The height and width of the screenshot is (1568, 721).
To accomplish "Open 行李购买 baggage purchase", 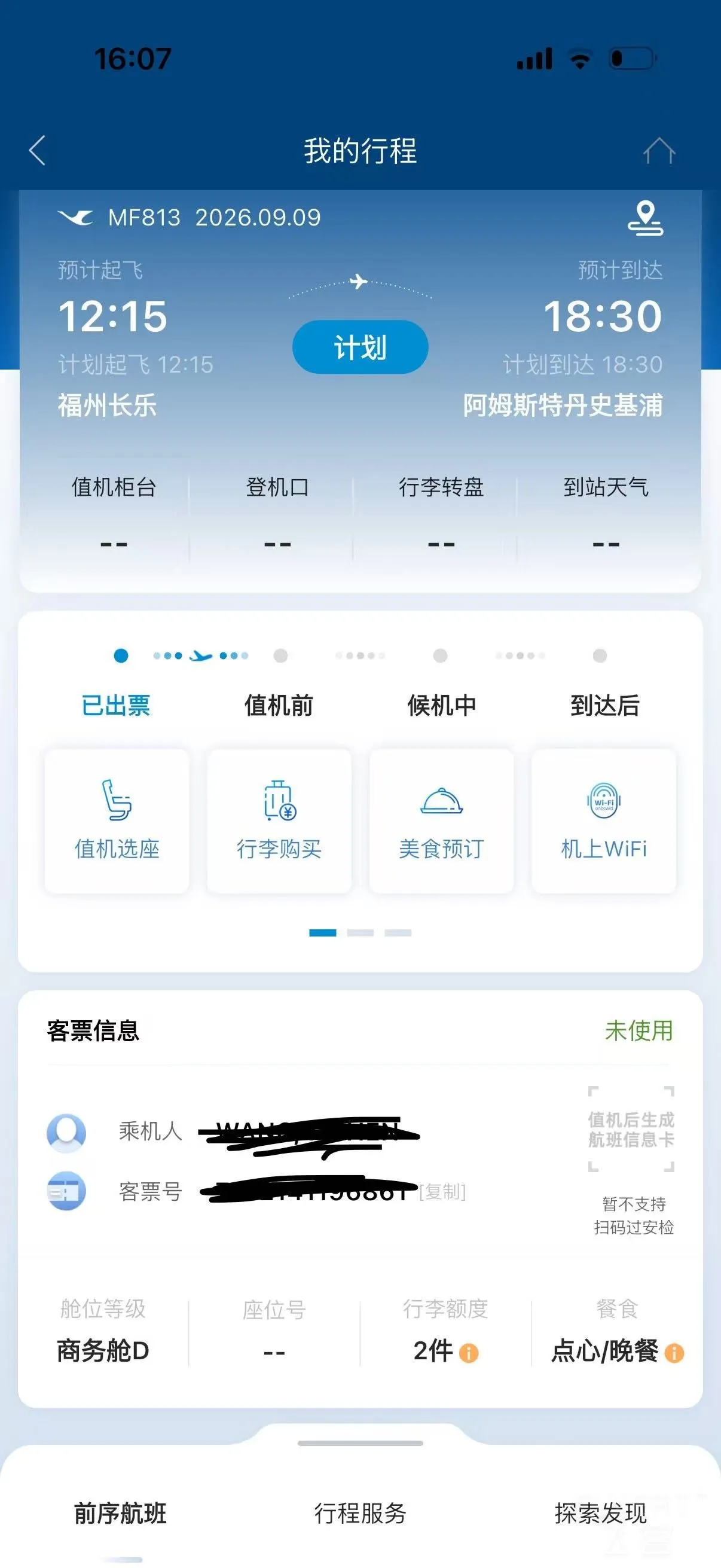I will point(279,820).
